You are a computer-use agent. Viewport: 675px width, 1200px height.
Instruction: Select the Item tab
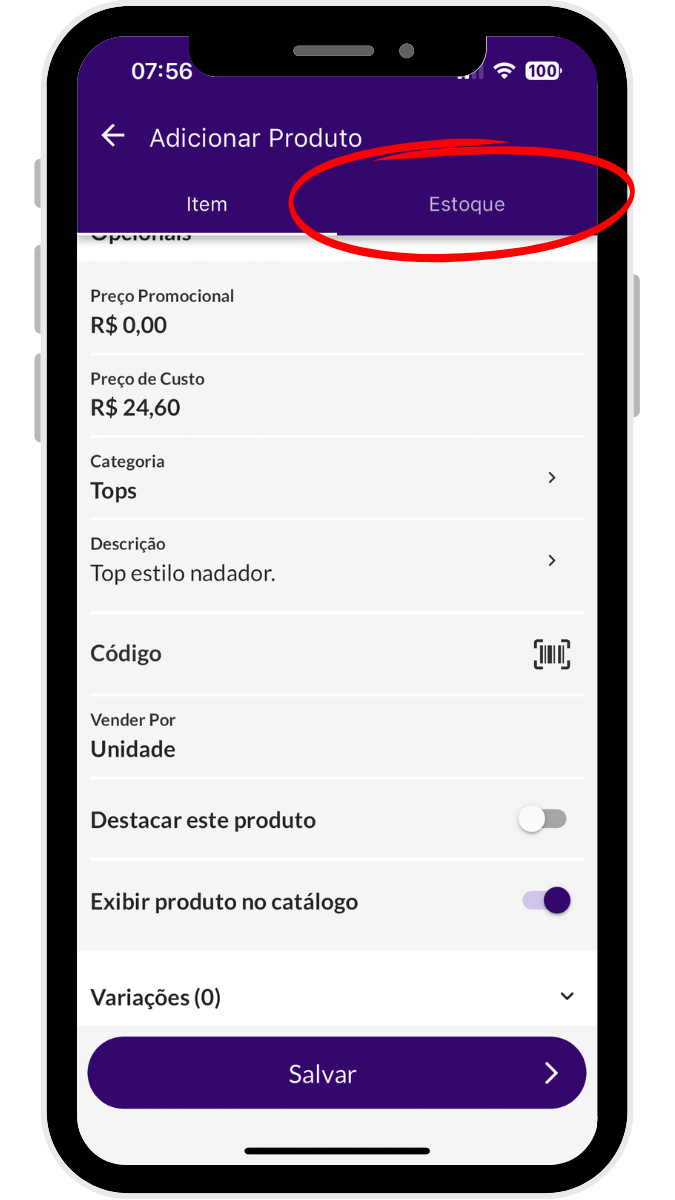coord(207,204)
